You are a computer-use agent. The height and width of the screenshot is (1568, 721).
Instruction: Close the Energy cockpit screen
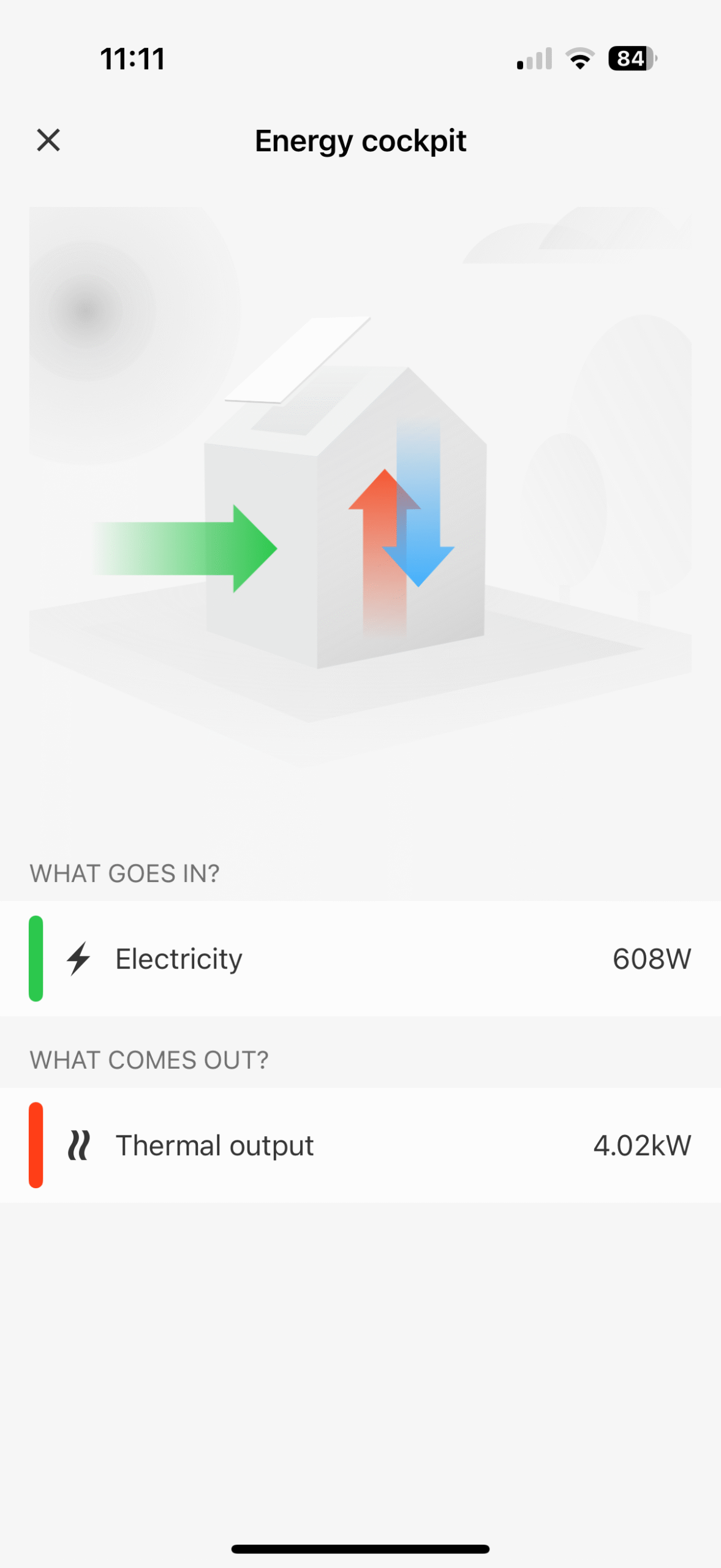tap(48, 140)
